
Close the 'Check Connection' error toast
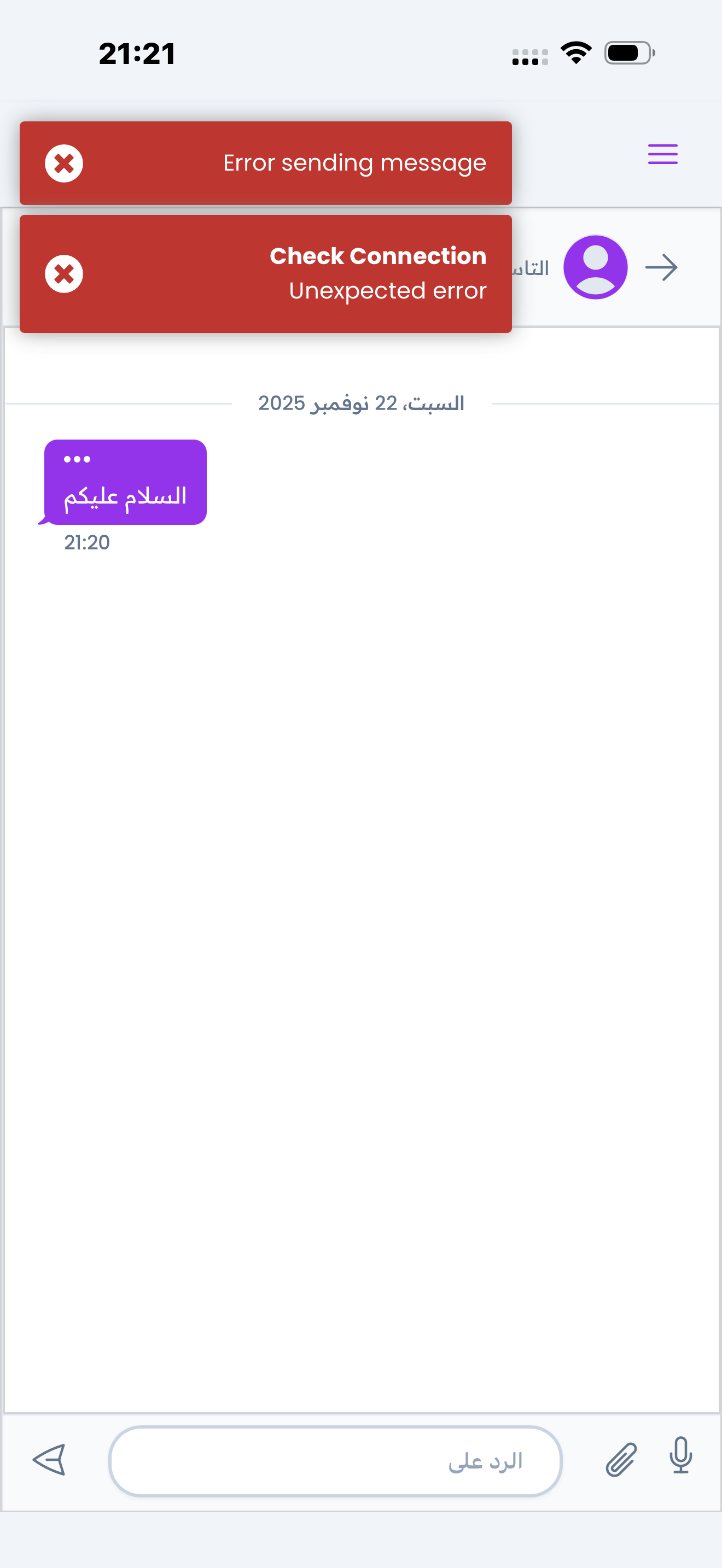coord(64,274)
